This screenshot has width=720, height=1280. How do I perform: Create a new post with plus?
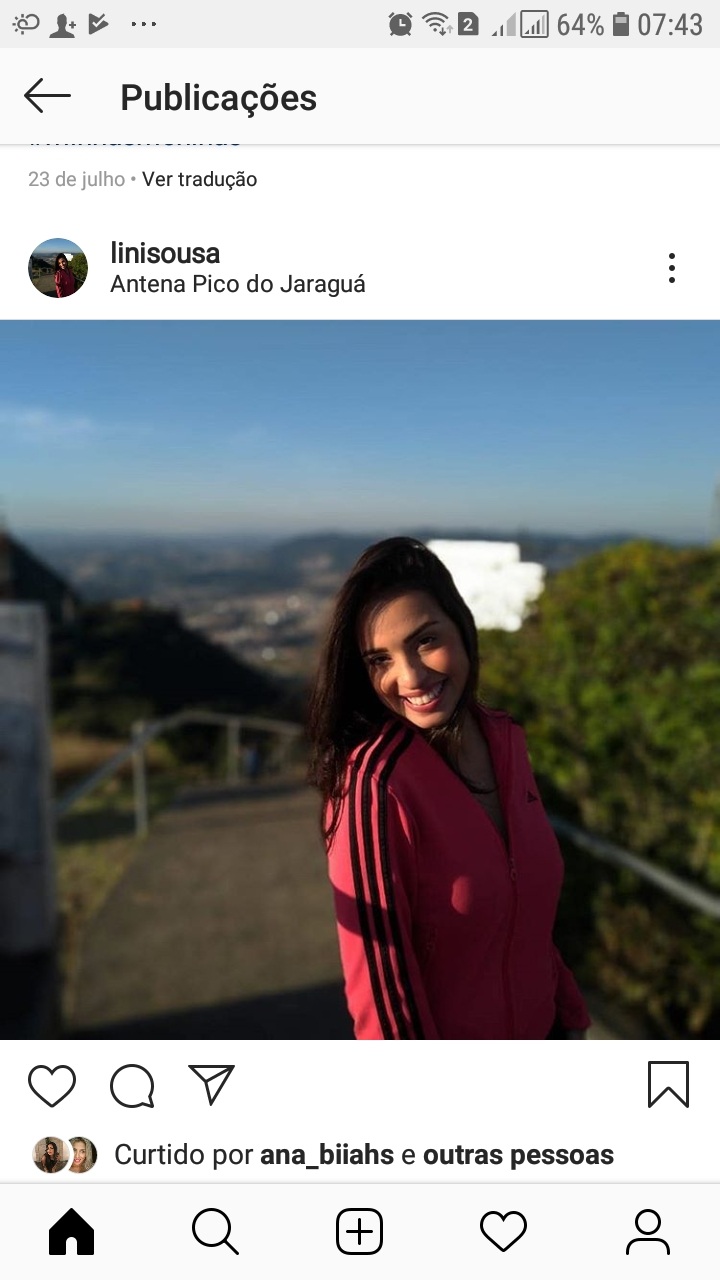[x=359, y=1232]
